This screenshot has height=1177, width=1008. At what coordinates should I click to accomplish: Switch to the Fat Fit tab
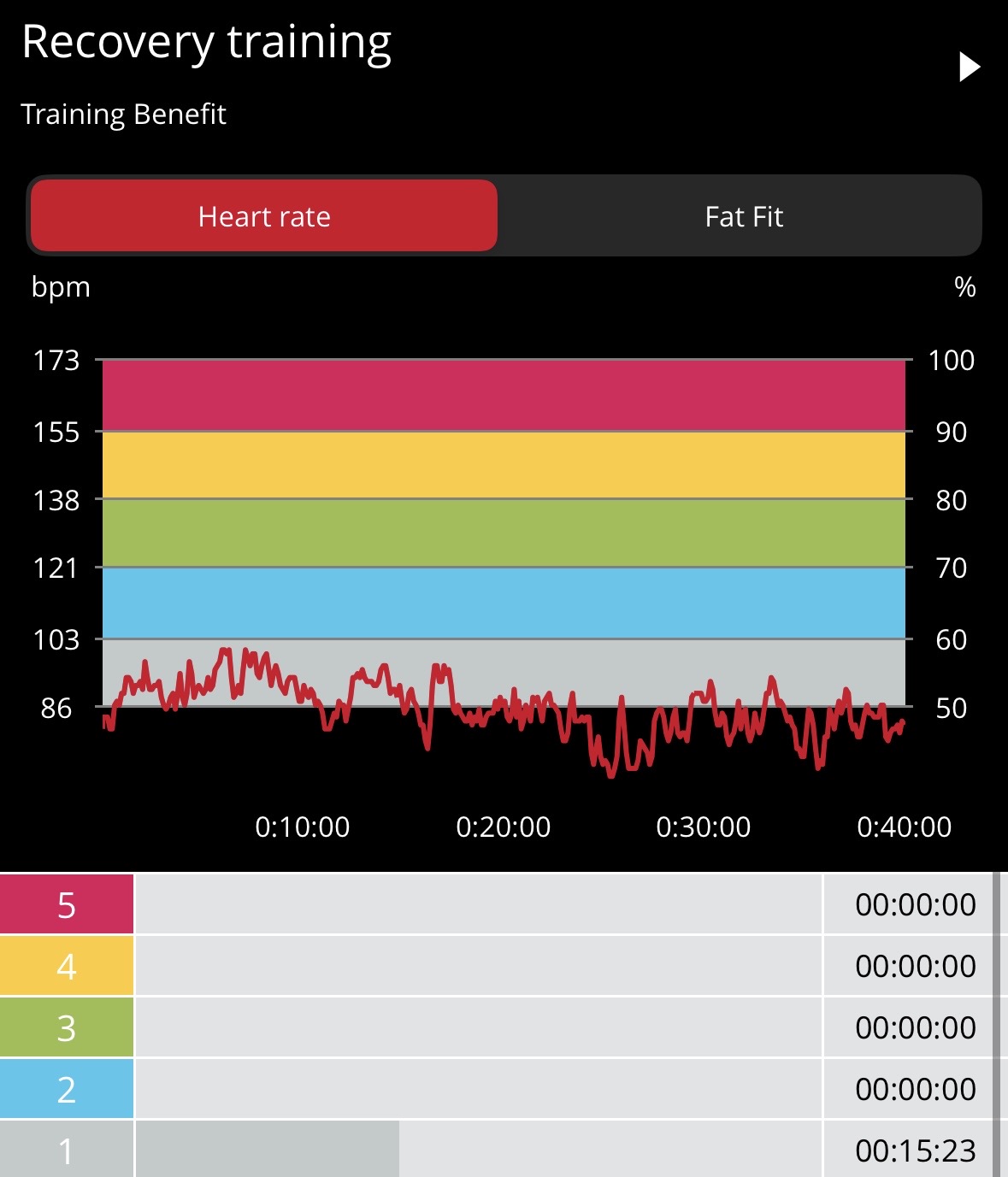click(743, 217)
